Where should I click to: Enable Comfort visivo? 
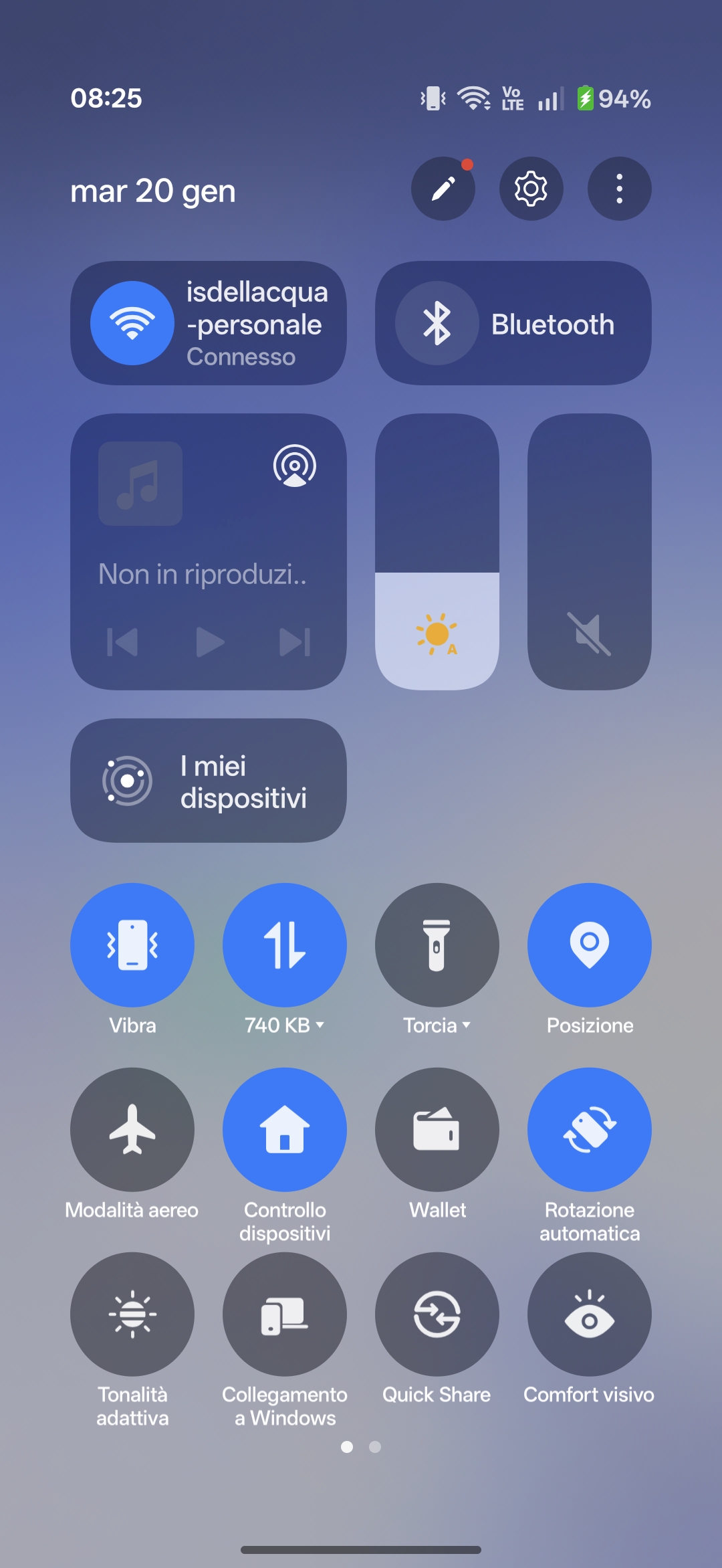coord(590,1314)
